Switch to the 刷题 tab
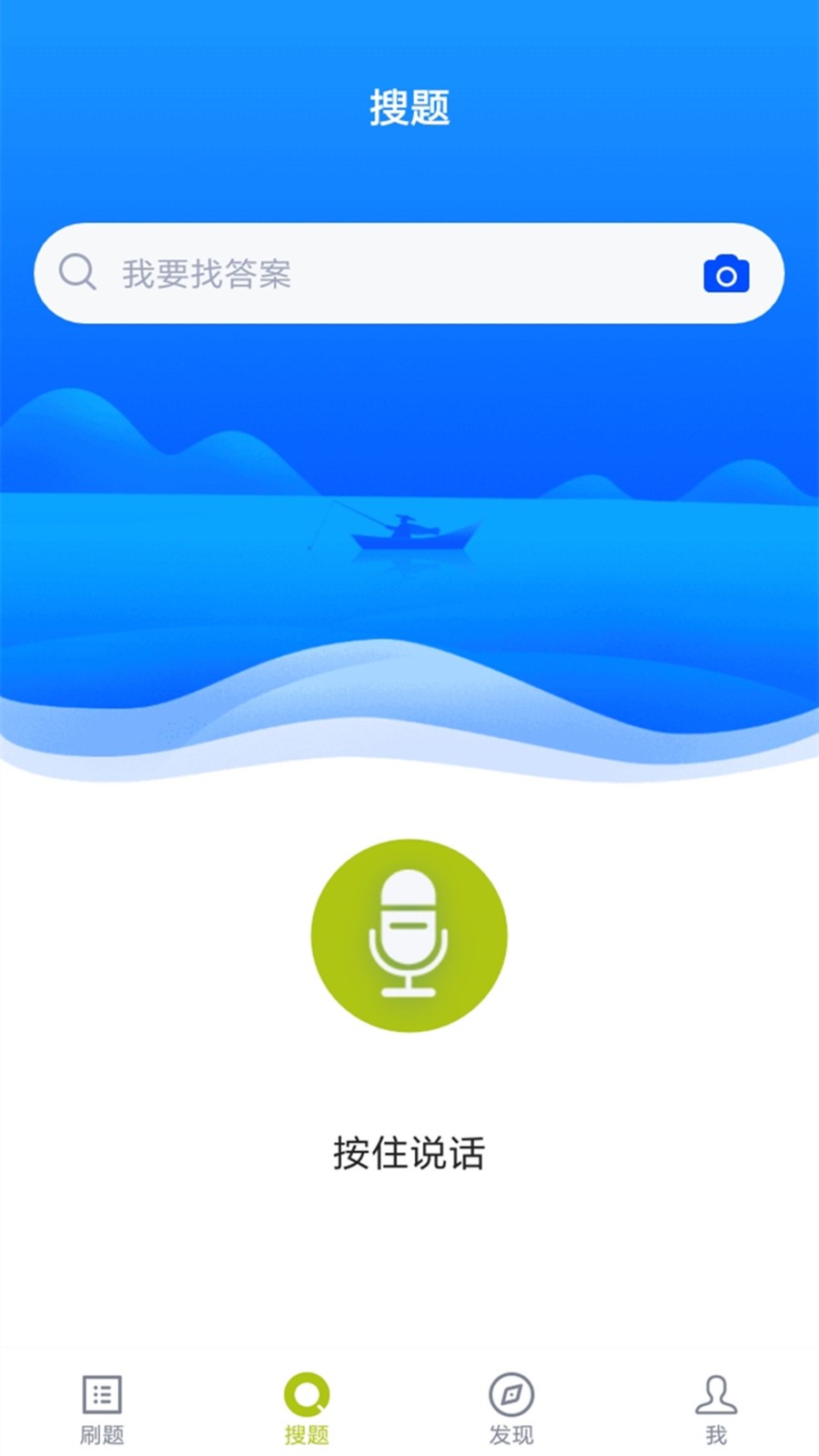 point(102,1408)
